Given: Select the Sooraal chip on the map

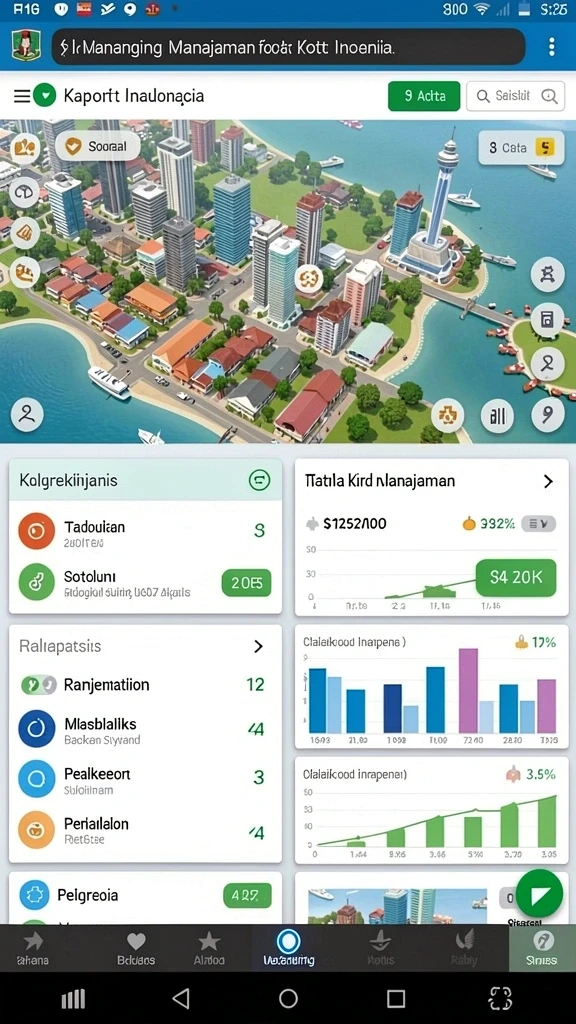Looking at the screenshot, I should [x=98, y=146].
